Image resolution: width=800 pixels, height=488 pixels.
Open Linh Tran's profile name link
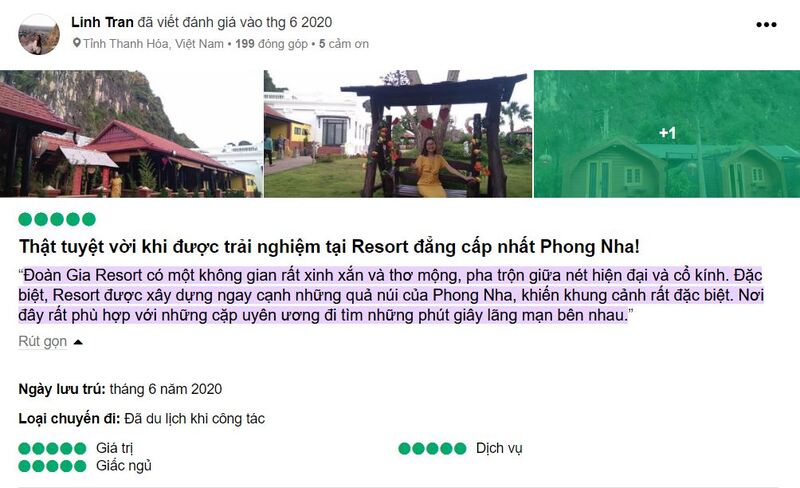point(103,22)
